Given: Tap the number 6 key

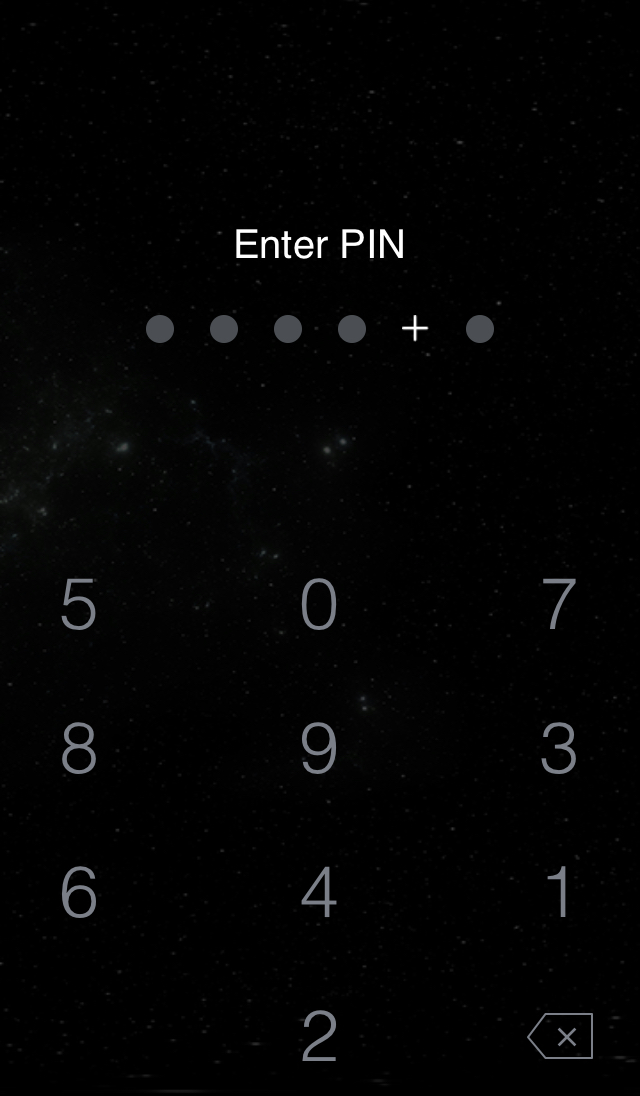Looking at the screenshot, I should [78, 893].
